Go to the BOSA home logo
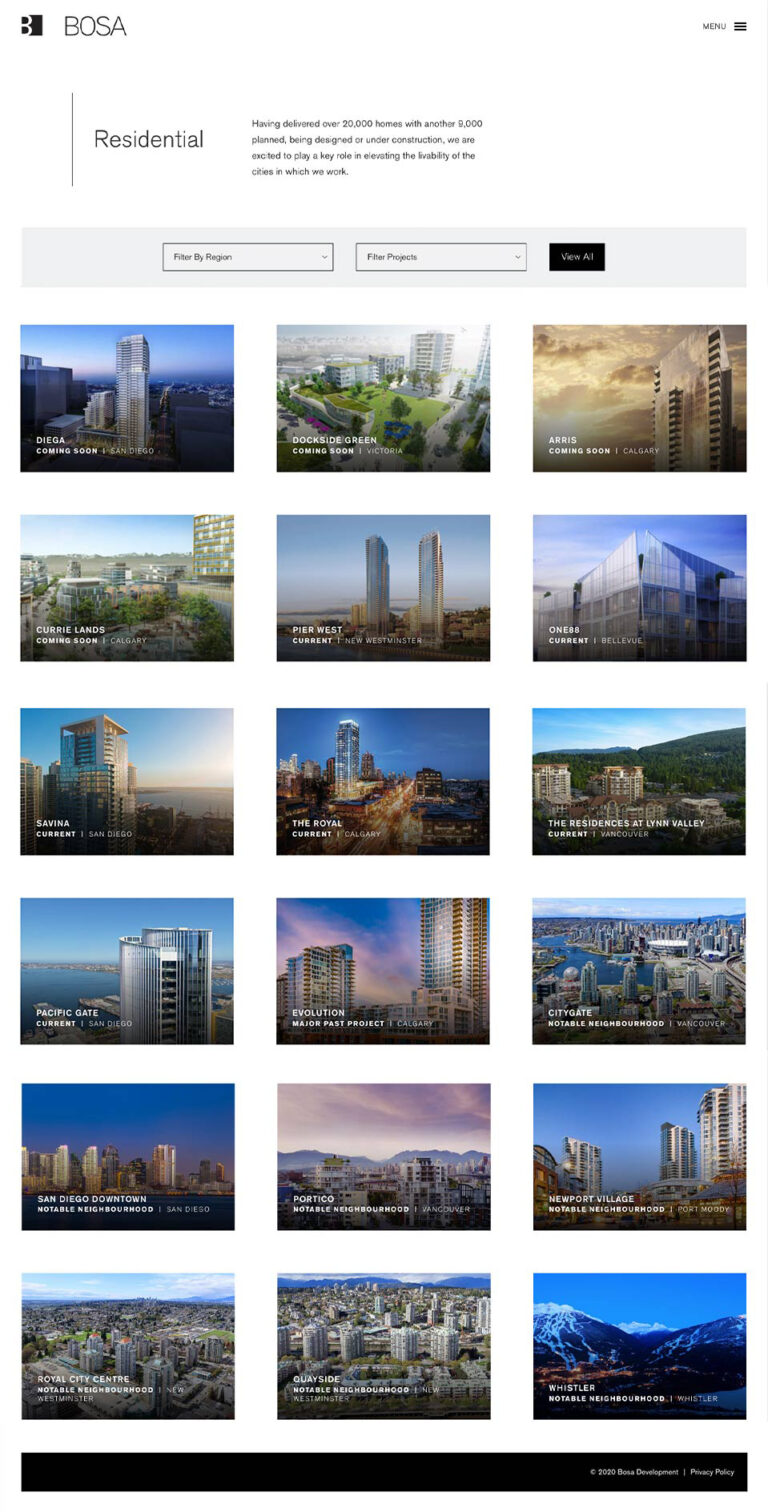This screenshot has height=1512, width=768. (x=74, y=26)
